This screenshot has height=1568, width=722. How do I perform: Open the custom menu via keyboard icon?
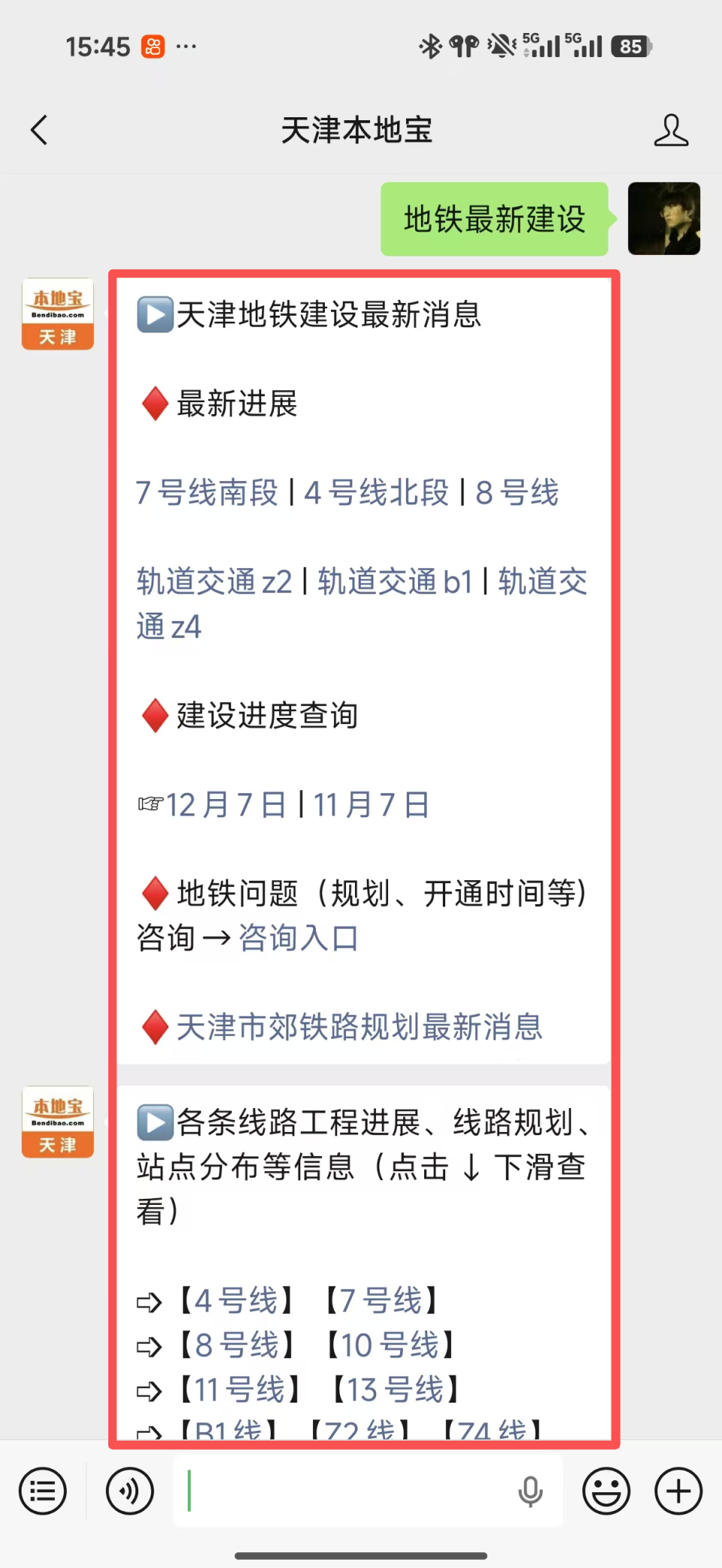click(43, 1491)
